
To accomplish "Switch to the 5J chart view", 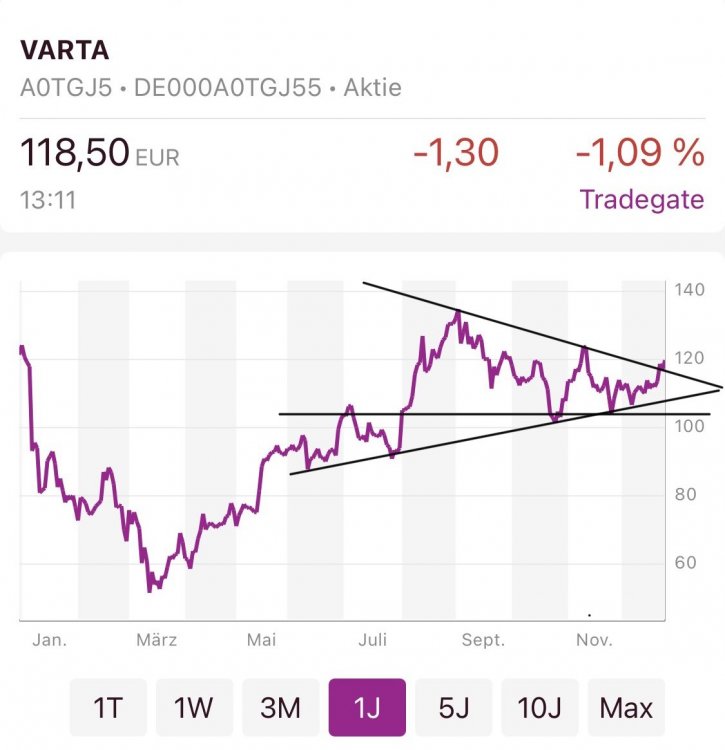I will coord(453,708).
